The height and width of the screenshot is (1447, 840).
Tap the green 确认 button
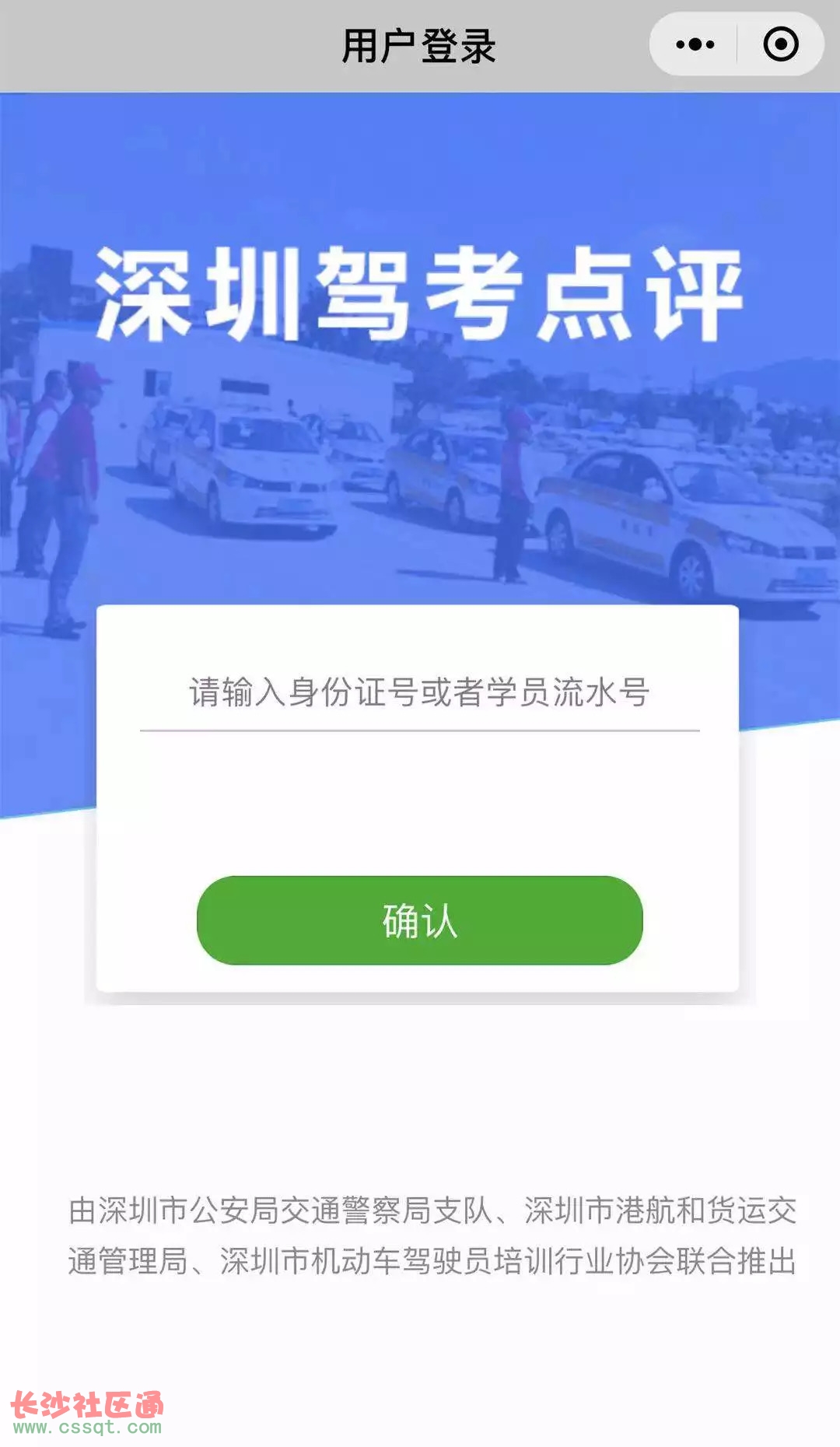click(419, 920)
